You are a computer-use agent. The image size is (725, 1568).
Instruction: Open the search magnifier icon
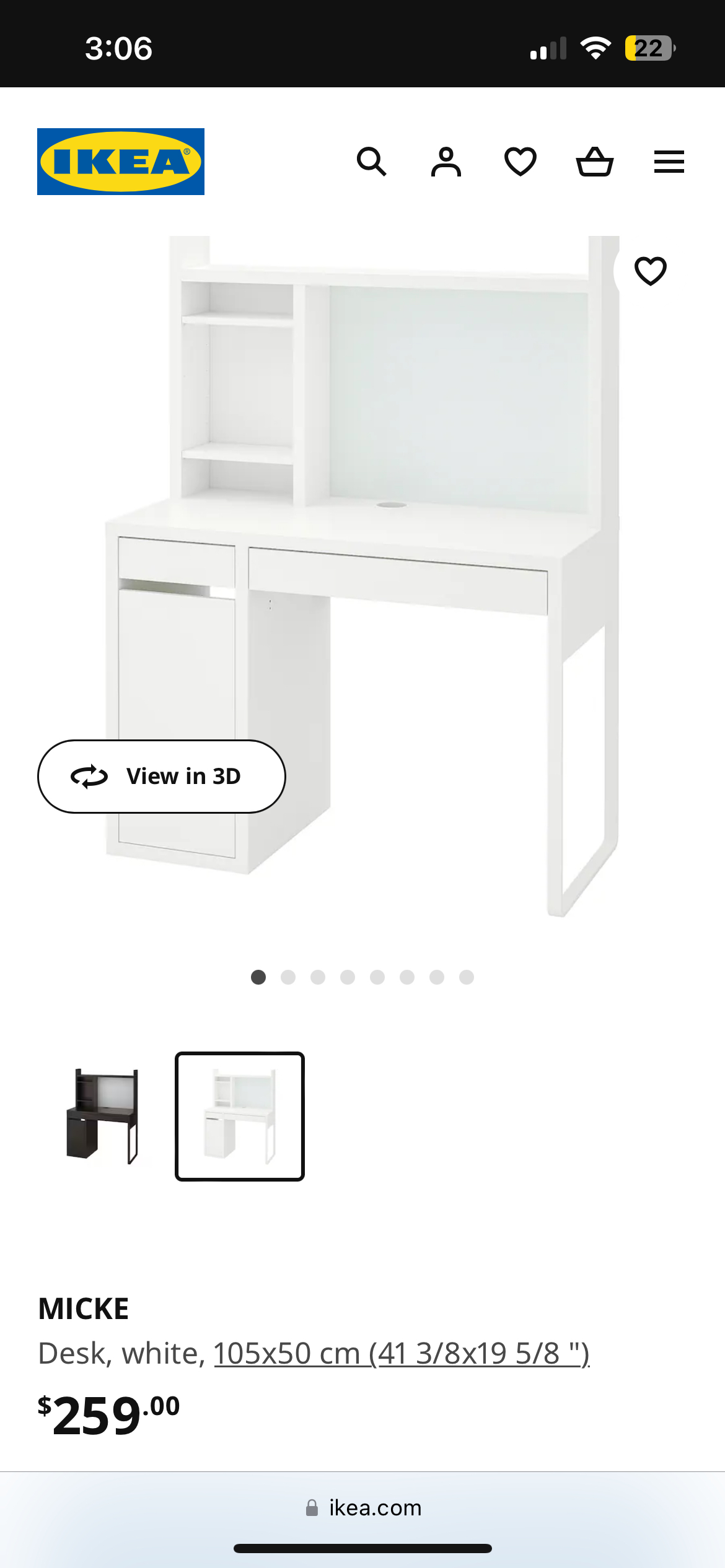click(372, 162)
